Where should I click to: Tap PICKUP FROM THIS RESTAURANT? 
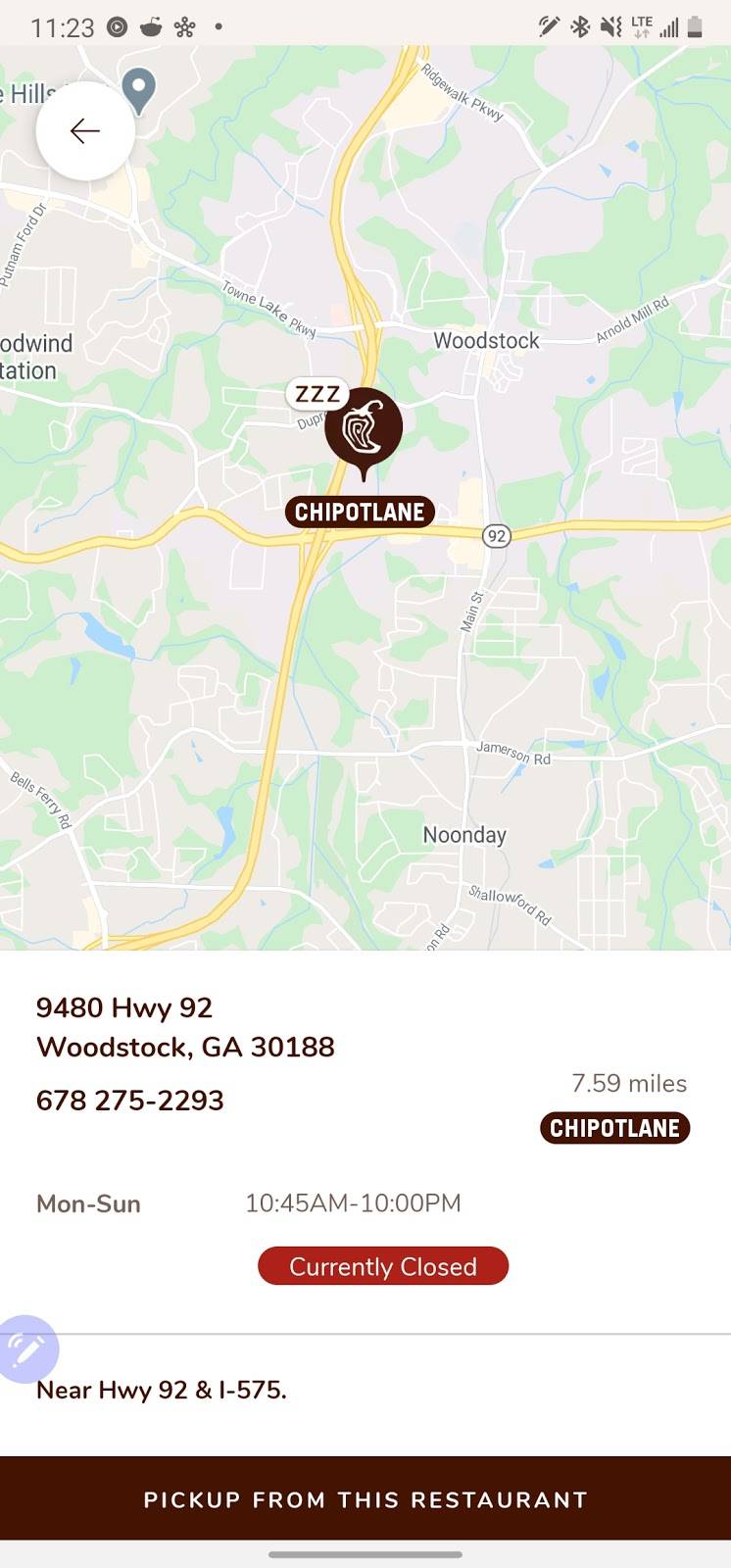[x=365, y=1499]
